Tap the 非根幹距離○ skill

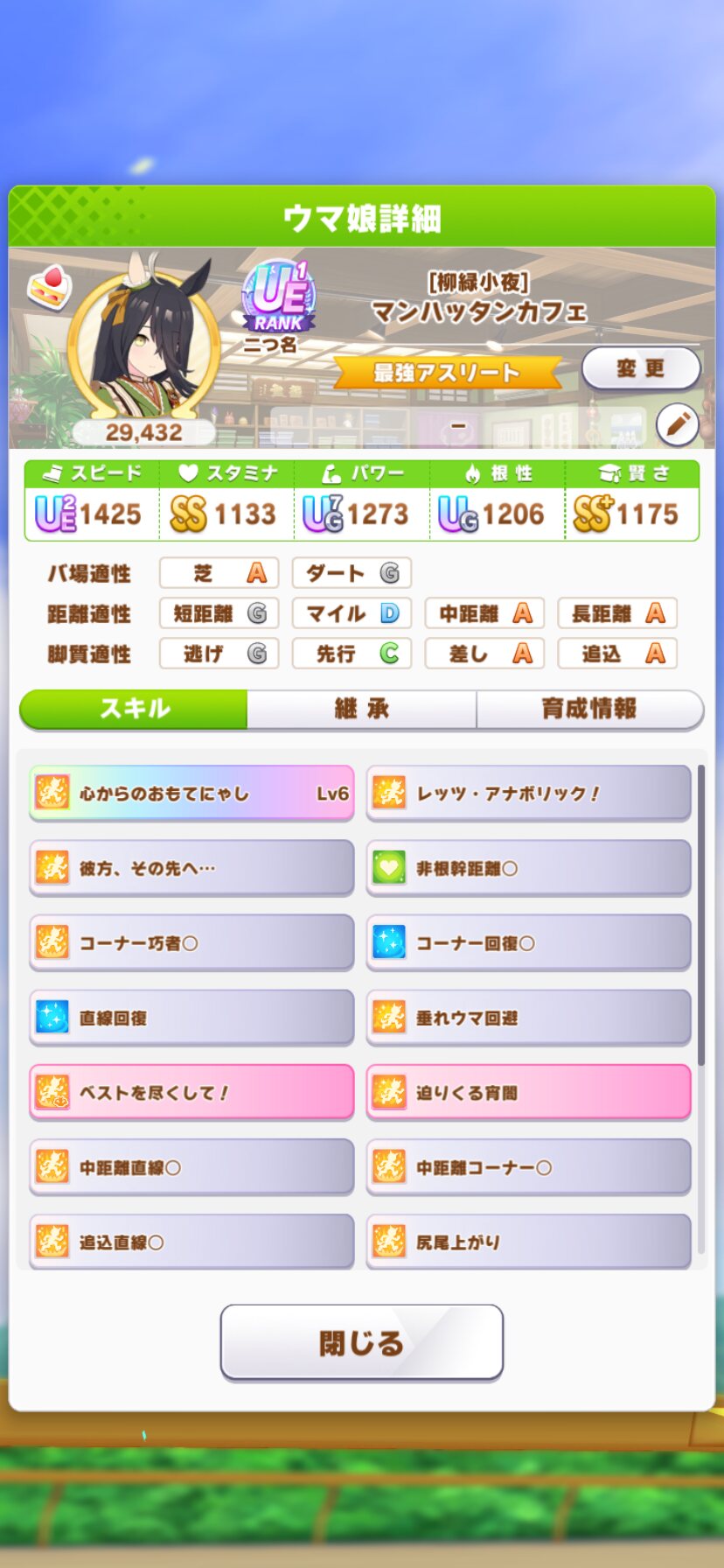coord(528,868)
